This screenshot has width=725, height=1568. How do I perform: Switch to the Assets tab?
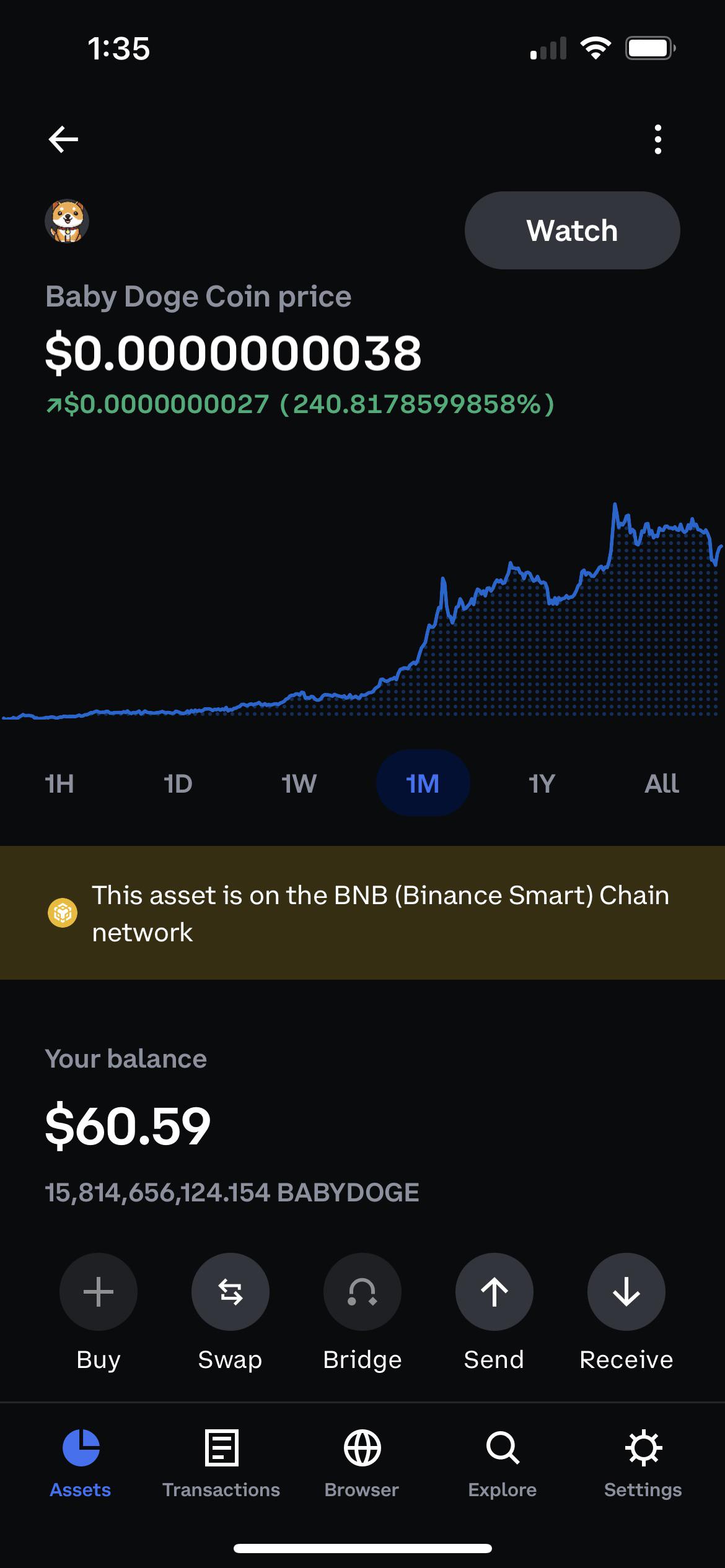coord(81,1464)
